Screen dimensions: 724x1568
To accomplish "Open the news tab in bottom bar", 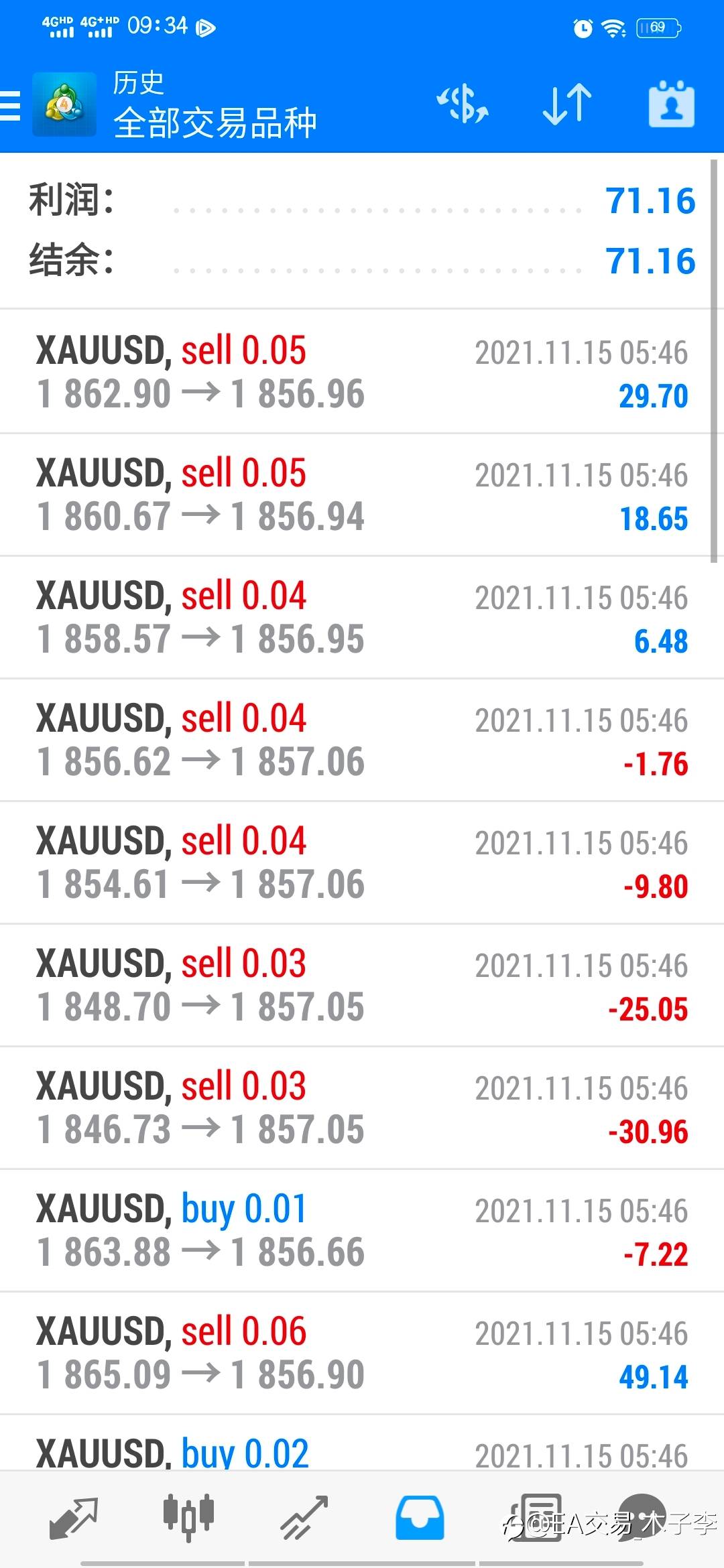I will (x=536, y=1517).
